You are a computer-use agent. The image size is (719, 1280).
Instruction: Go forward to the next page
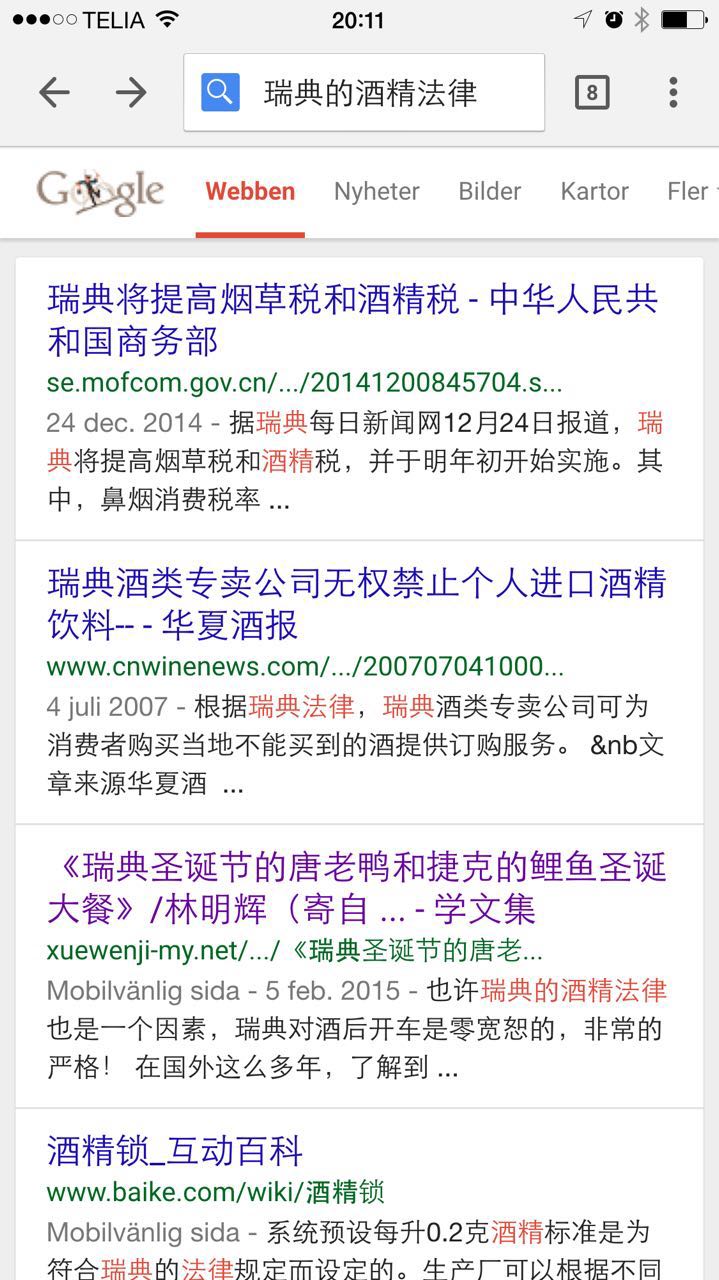131,93
